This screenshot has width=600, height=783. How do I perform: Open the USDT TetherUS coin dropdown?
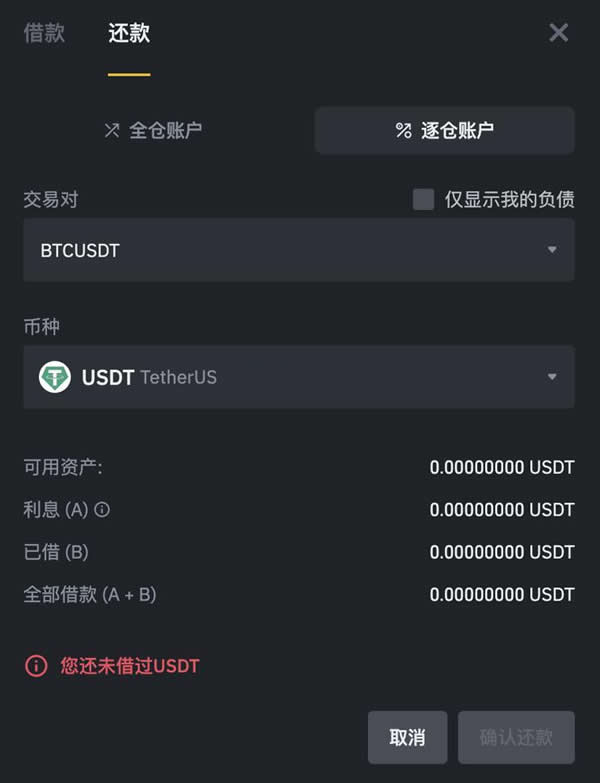298,377
